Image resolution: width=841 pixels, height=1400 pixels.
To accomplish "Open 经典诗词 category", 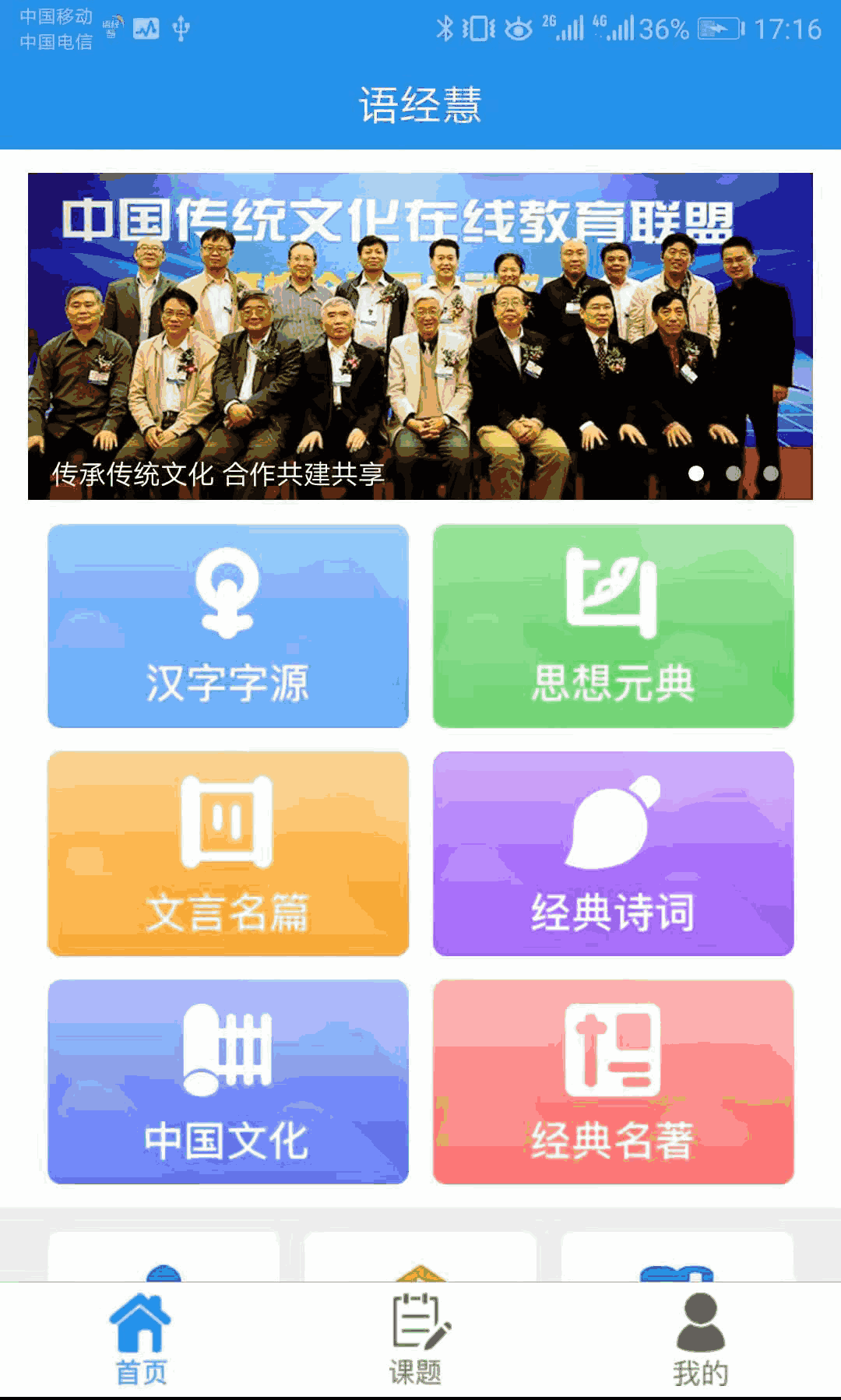I will [x=614, y=853].
